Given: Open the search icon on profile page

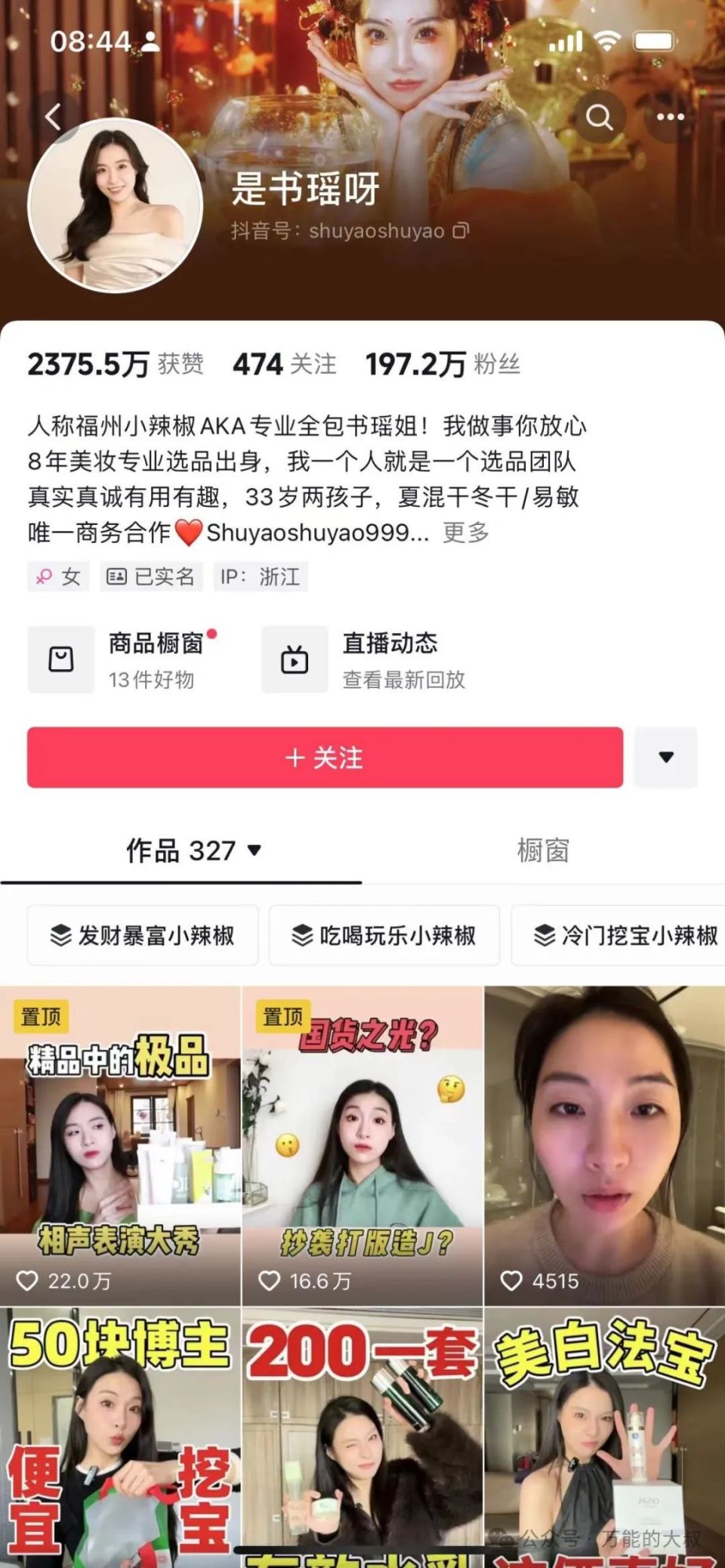Looking at the screenshot, I should [600, 117].
